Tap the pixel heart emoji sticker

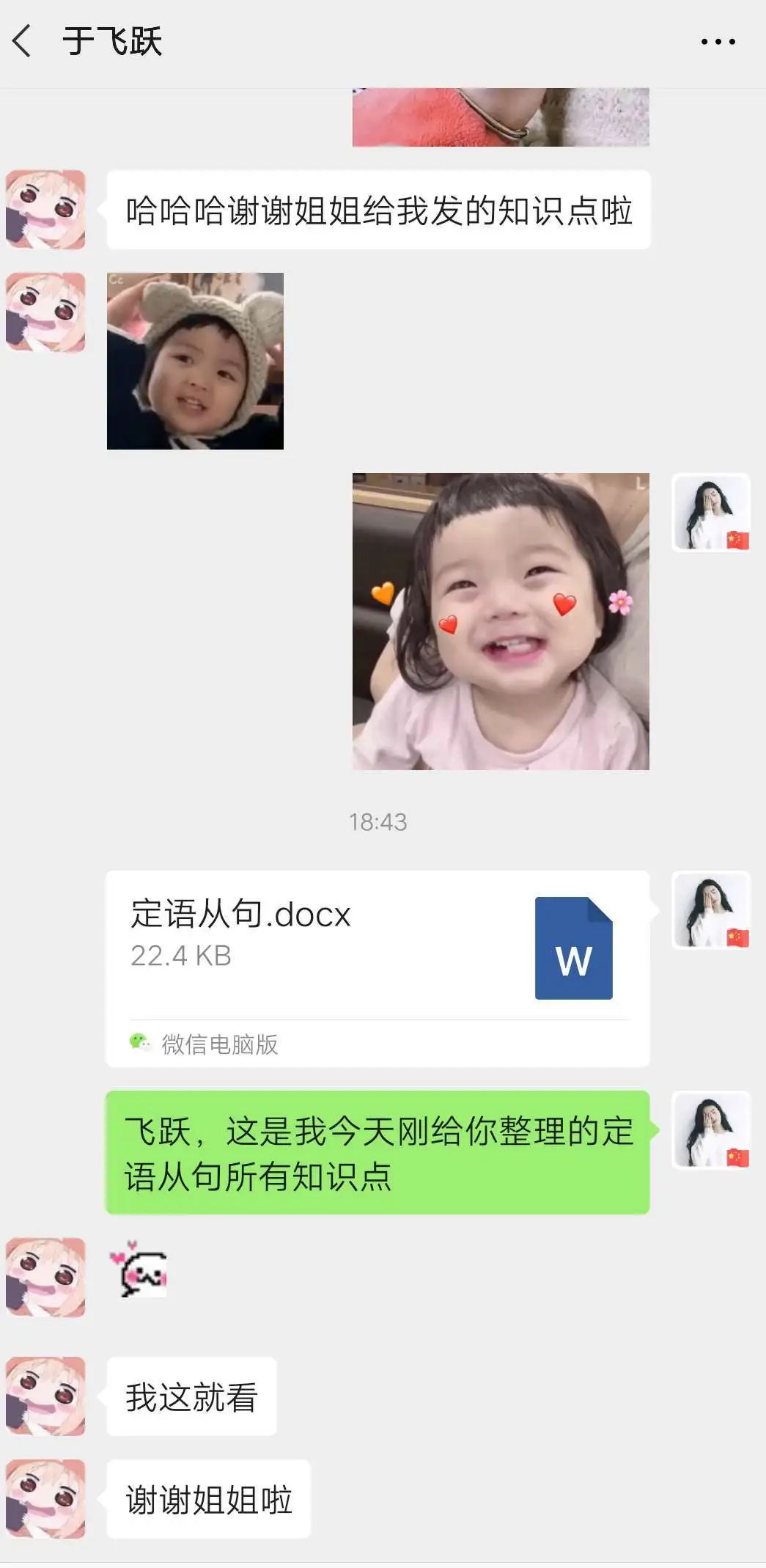[x=139, y=1270]
